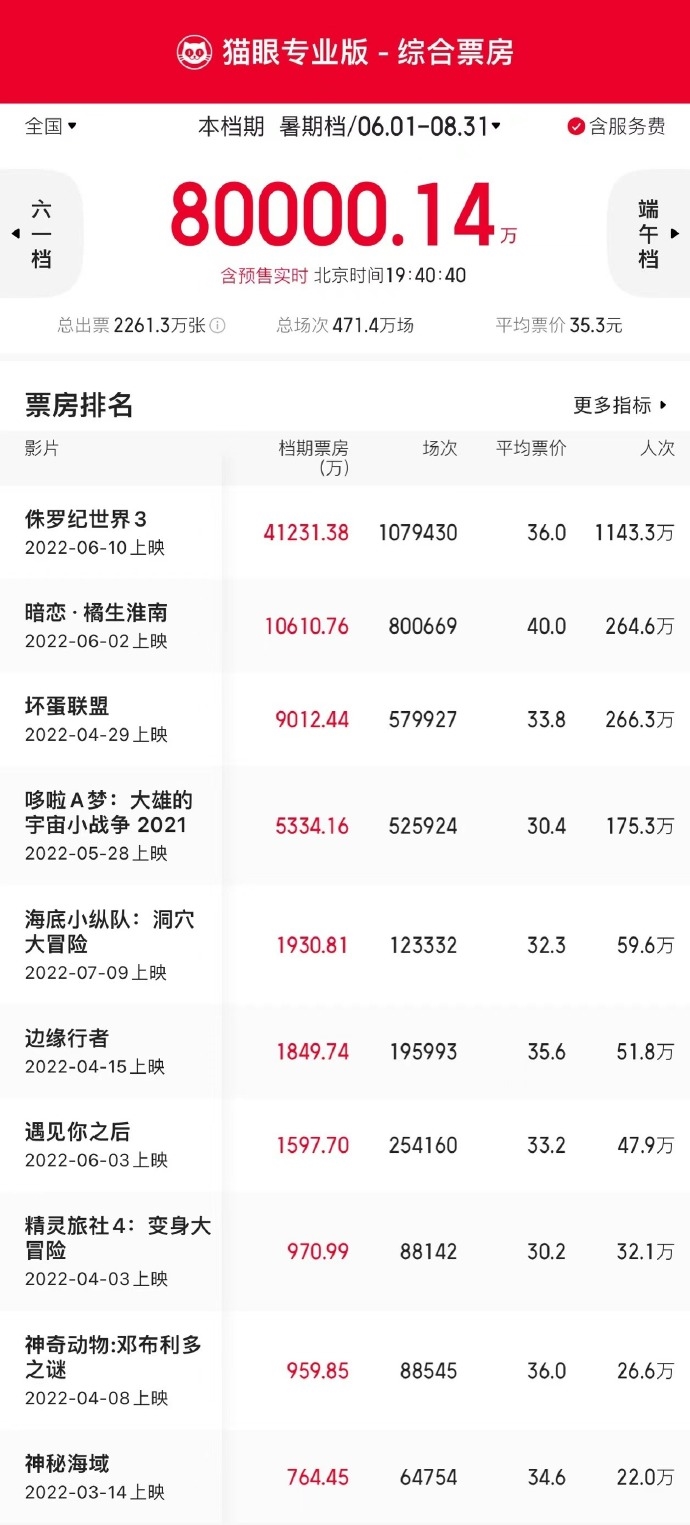Screen dimensions: 690x1525
Task: Select 神奇动物:邓布利多之谜 row
Action: pos(345,1370)
